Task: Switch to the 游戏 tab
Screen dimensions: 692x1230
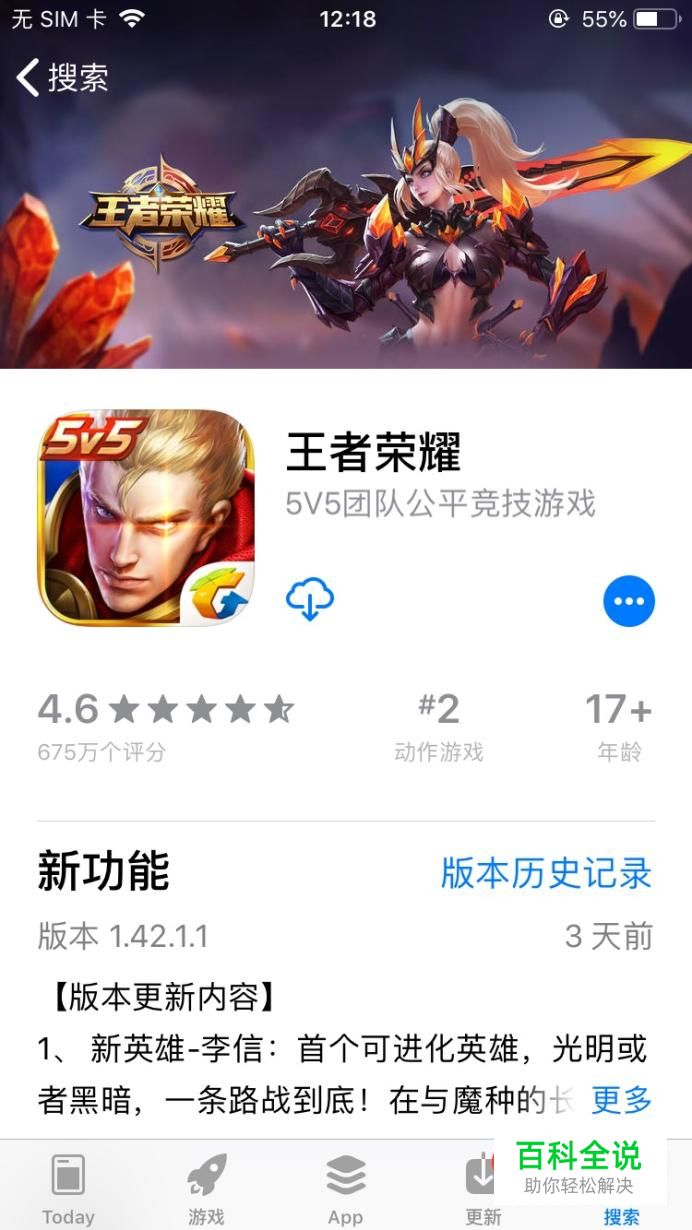Action: 207,1187
